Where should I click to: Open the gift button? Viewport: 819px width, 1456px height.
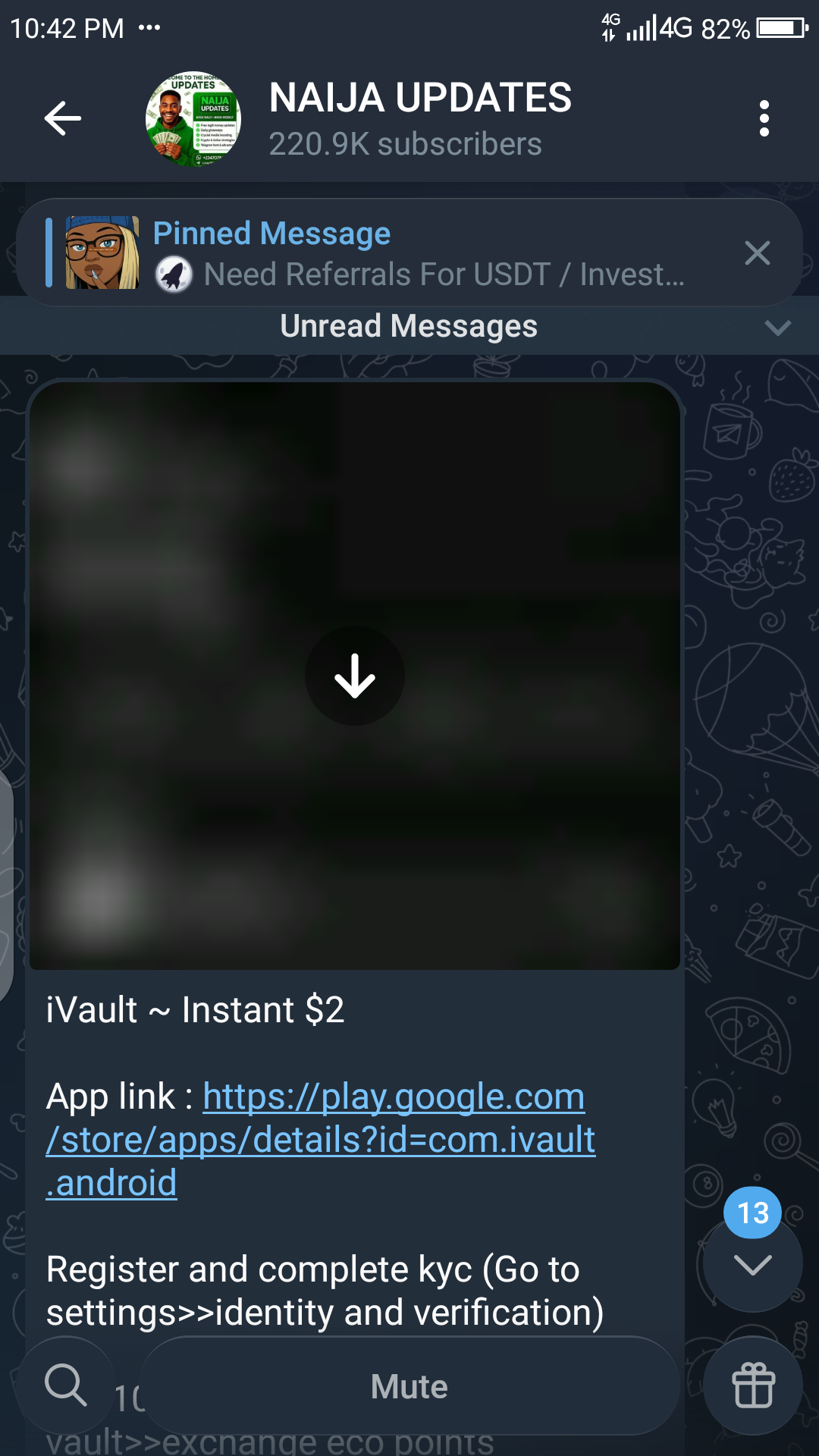(752, 1385)
